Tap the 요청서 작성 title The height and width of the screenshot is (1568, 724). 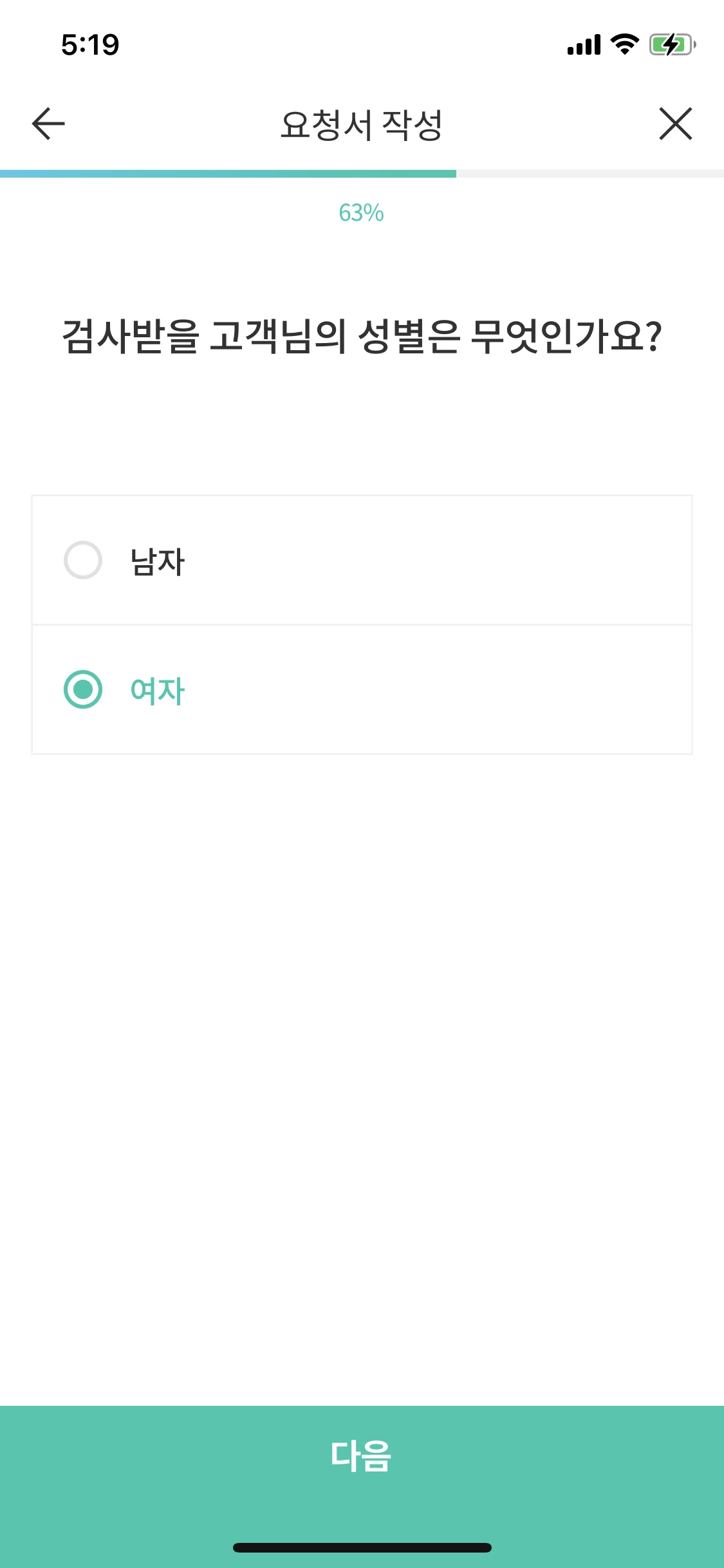pyautogui.click(x=362, y=122)
